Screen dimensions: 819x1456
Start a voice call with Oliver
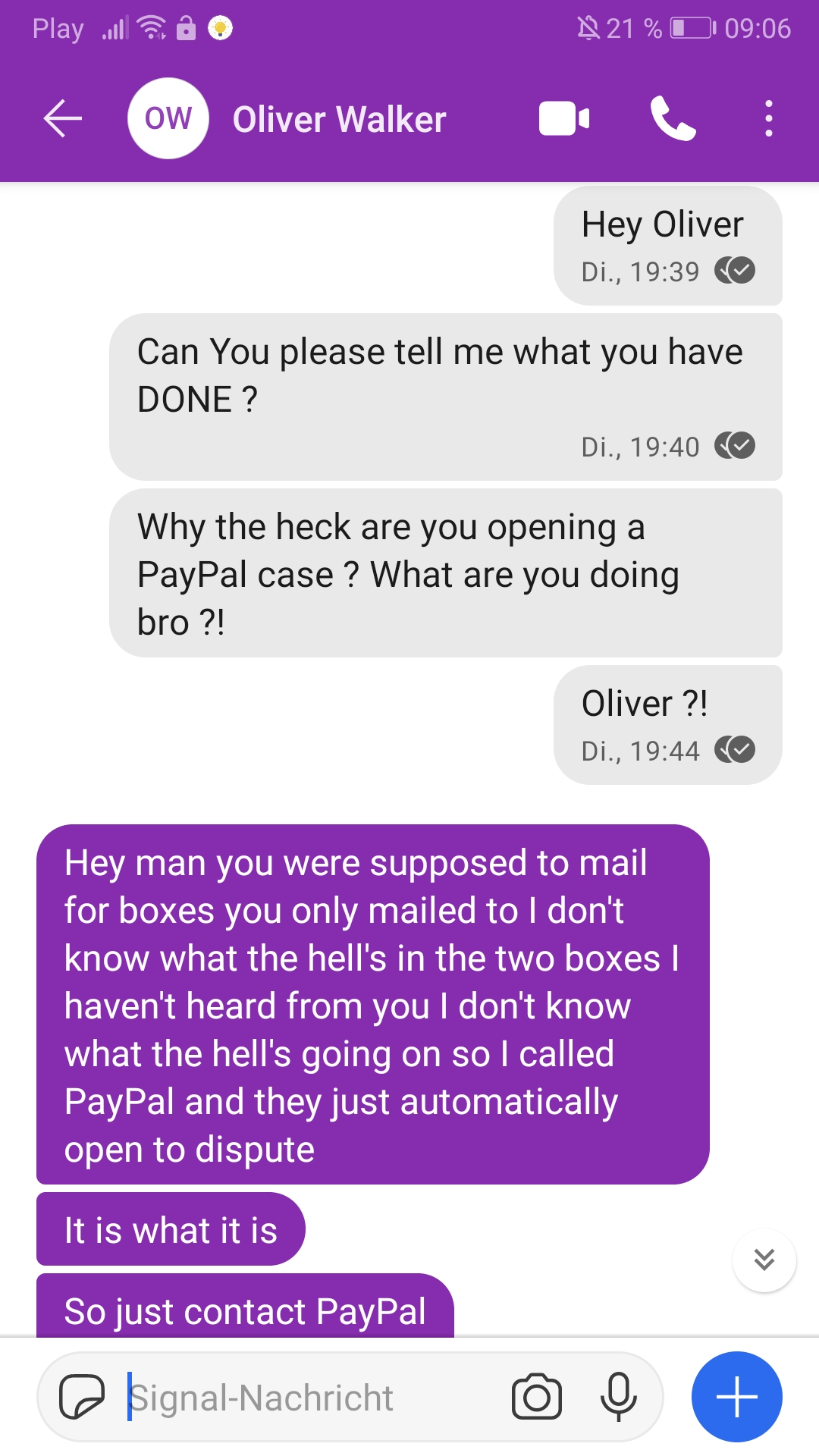tap(672, 119)
